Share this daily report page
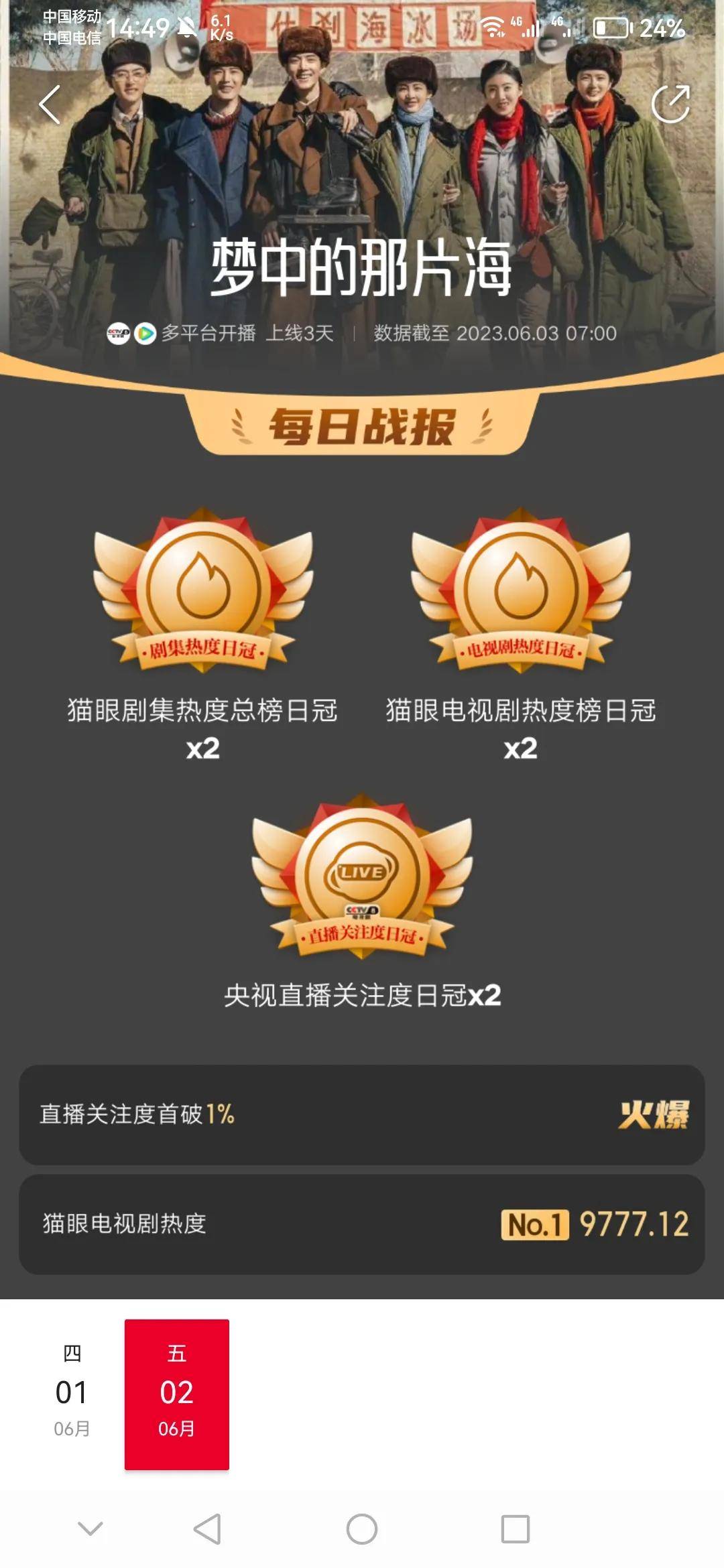 (x=670, y=105)
